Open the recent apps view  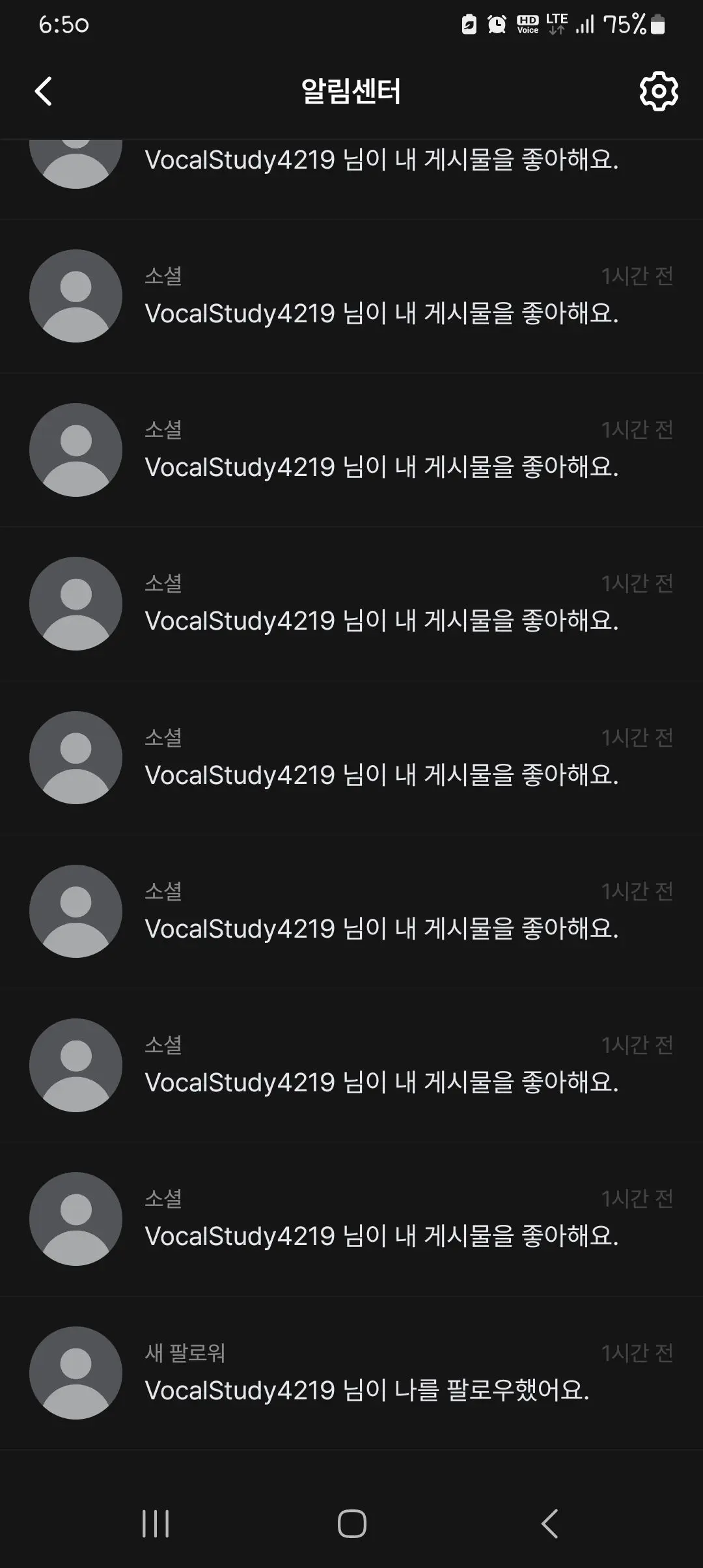click(x=156, y=1524)
